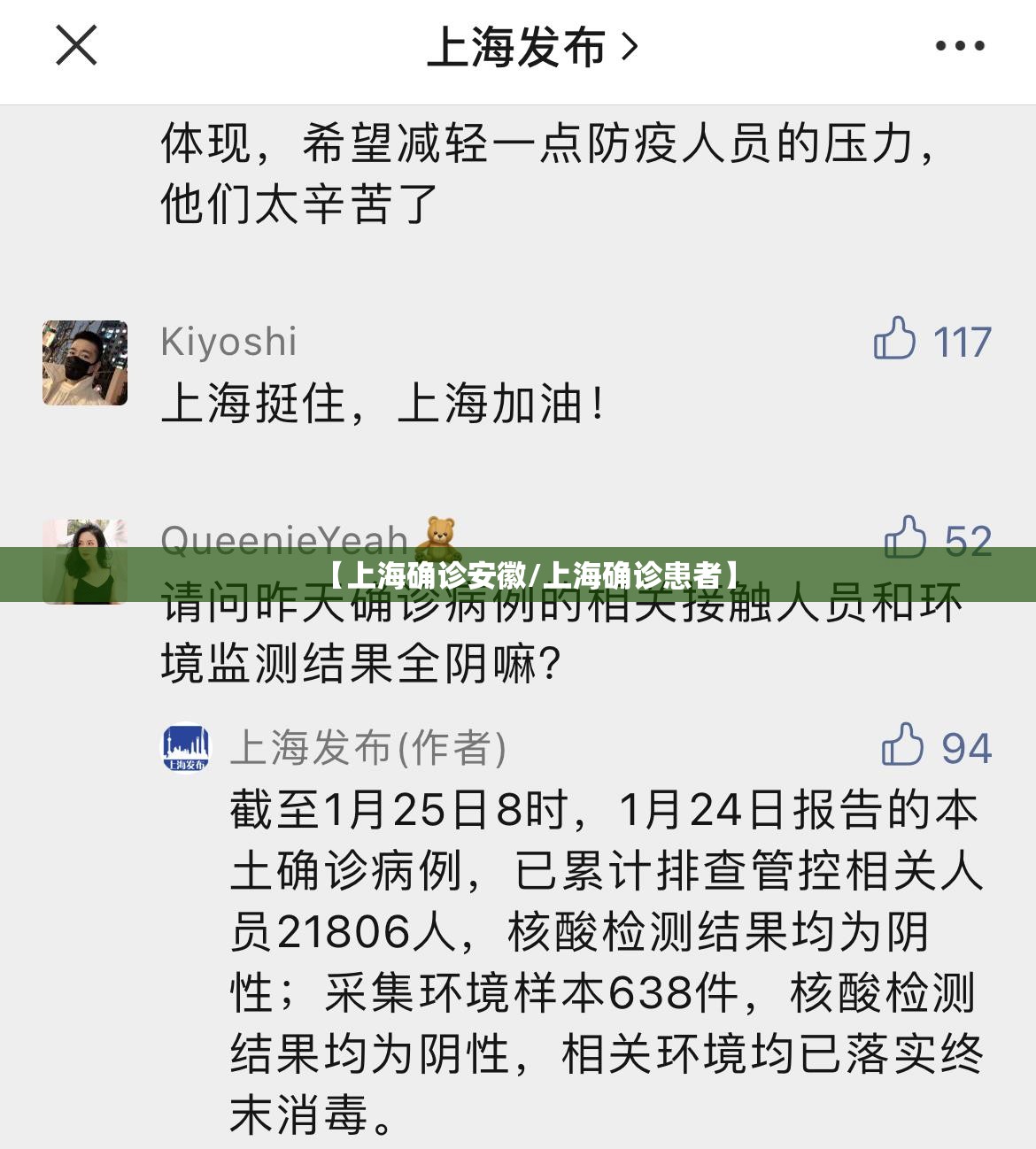Like Kiyoshi's comment

[x=894, y=339]
